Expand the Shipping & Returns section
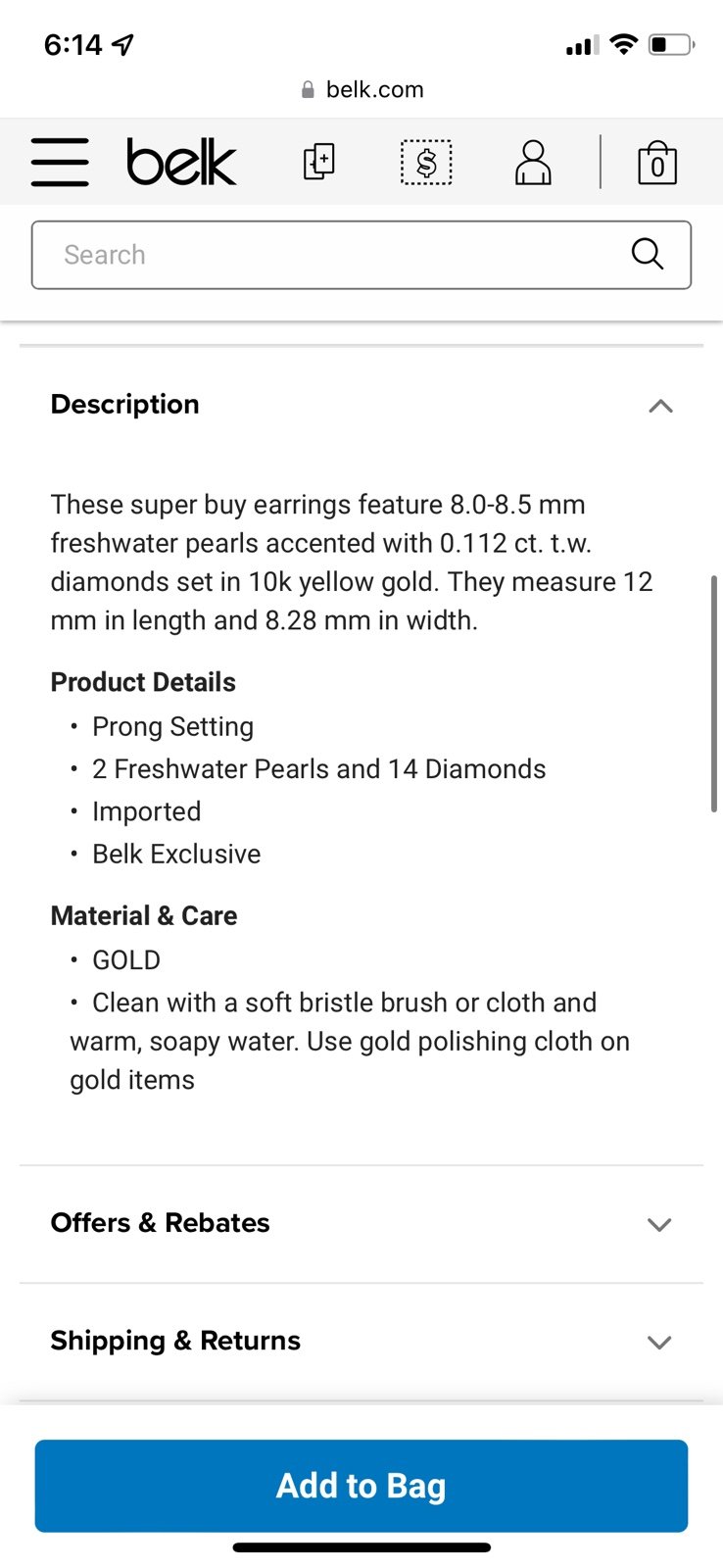This screenshot has height=1568, width=723. coord(361,1342)
